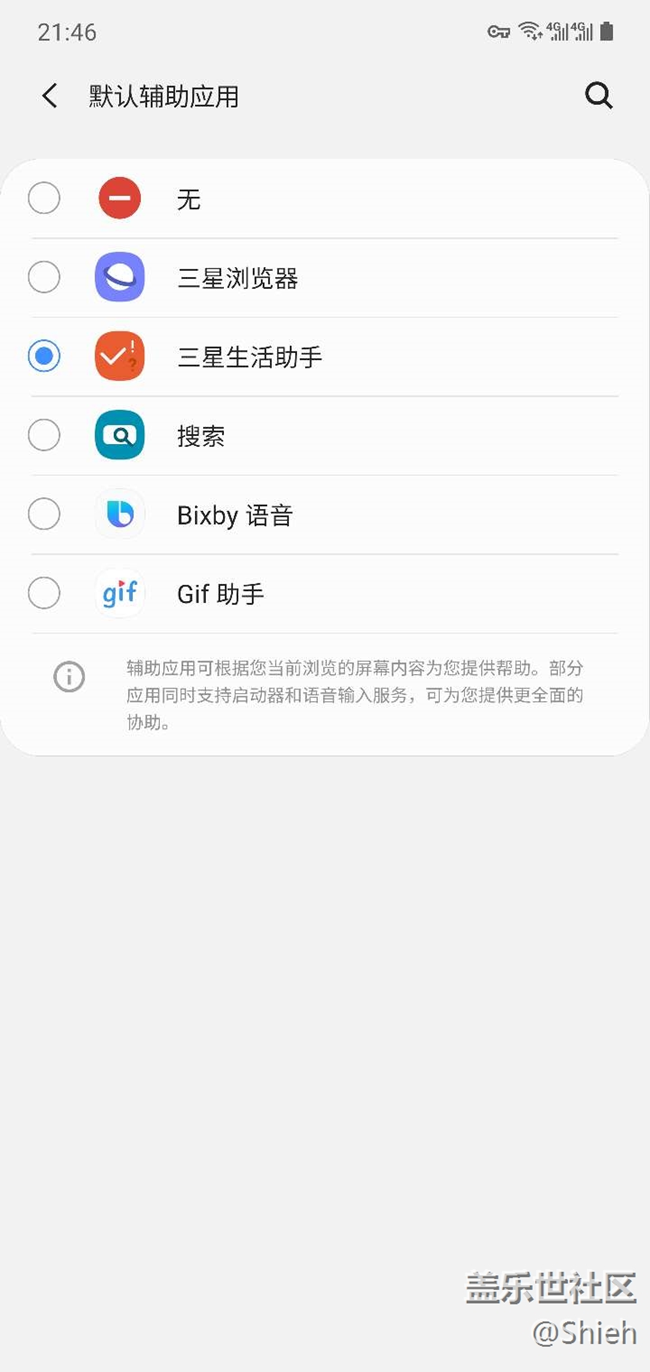
Task: Select 无 as default assist app
Action: [x=44, y=199]
